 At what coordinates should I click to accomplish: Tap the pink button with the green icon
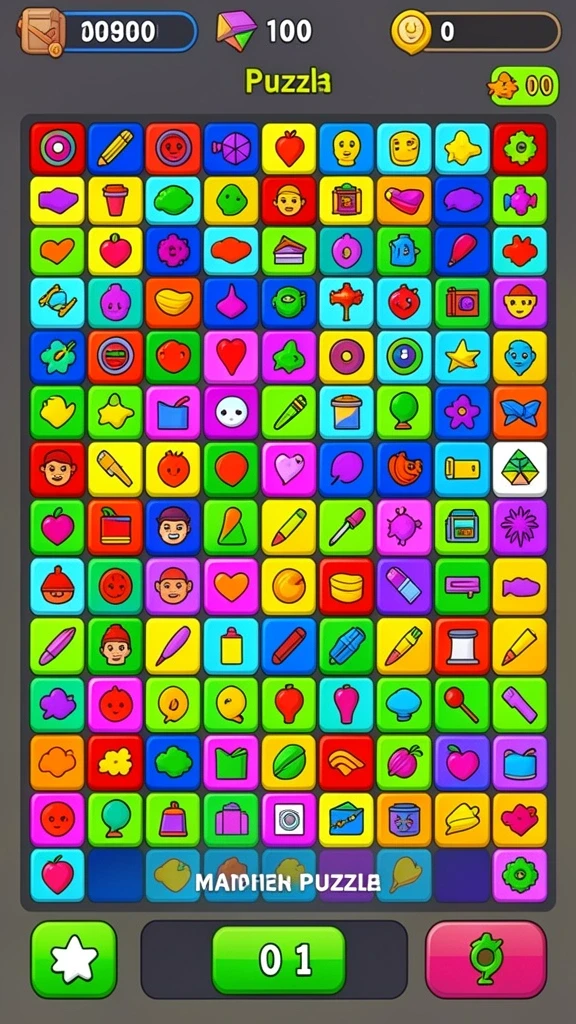pos(486,959)
